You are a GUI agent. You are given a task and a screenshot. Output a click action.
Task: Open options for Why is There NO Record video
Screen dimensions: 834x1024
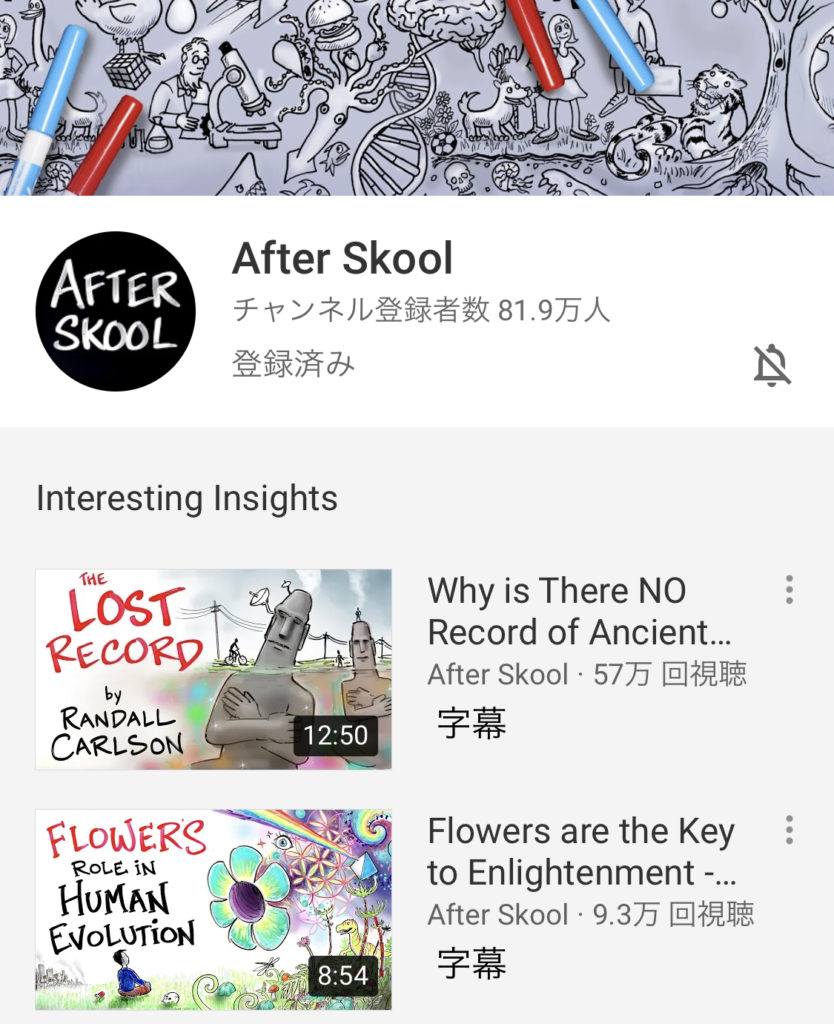789,590
